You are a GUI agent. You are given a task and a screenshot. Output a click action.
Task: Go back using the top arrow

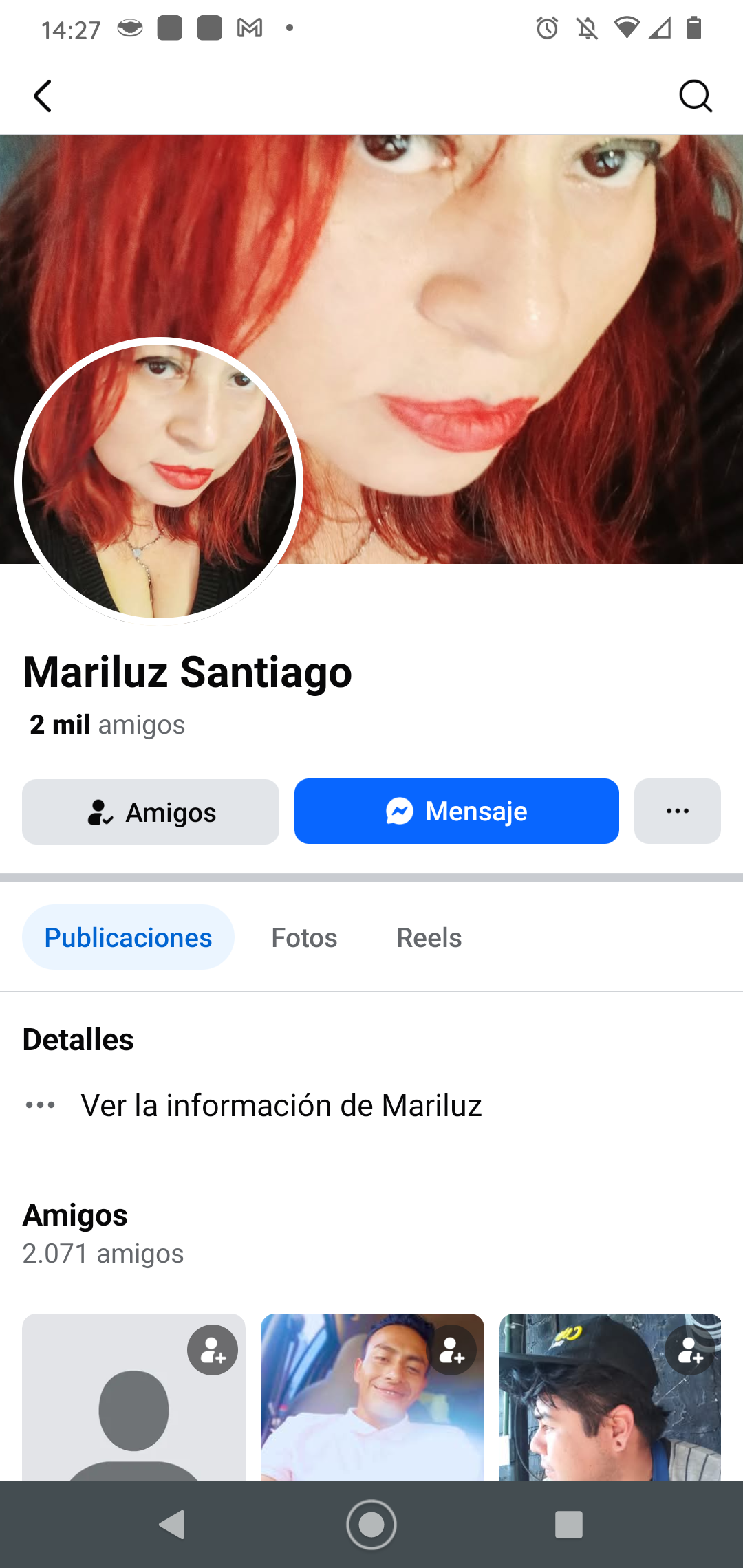point(43,96)
